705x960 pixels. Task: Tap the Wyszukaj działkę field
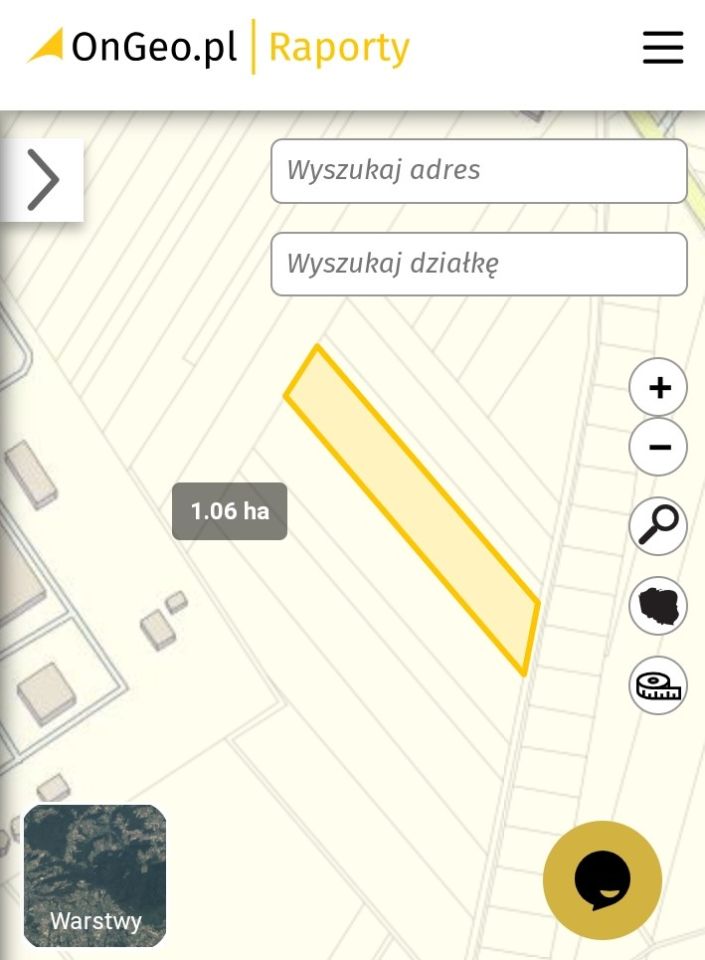(479, 264)
